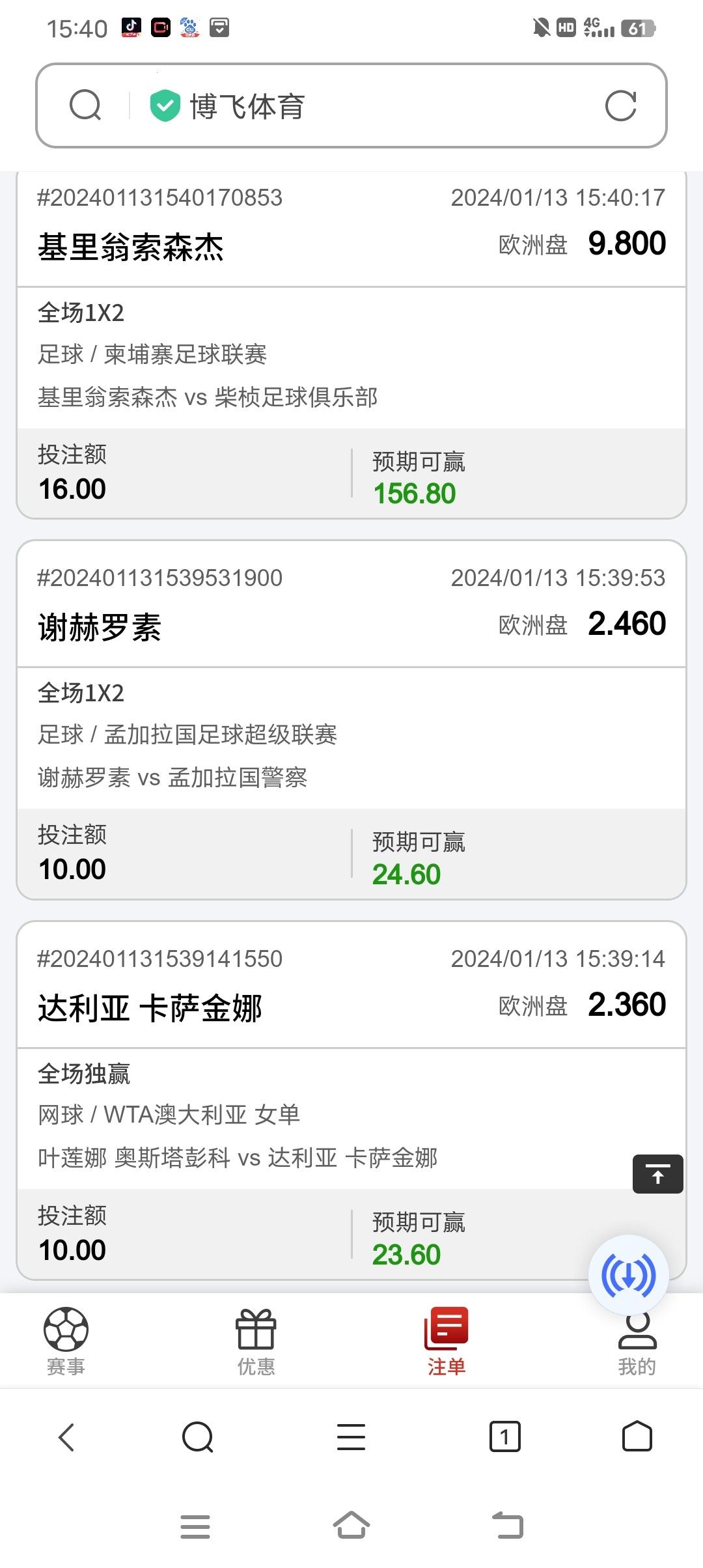The width and height of the screenshot is (703, 1568).
Task: Go back with the browser back arrow
Action: [x=67, y=1437]
